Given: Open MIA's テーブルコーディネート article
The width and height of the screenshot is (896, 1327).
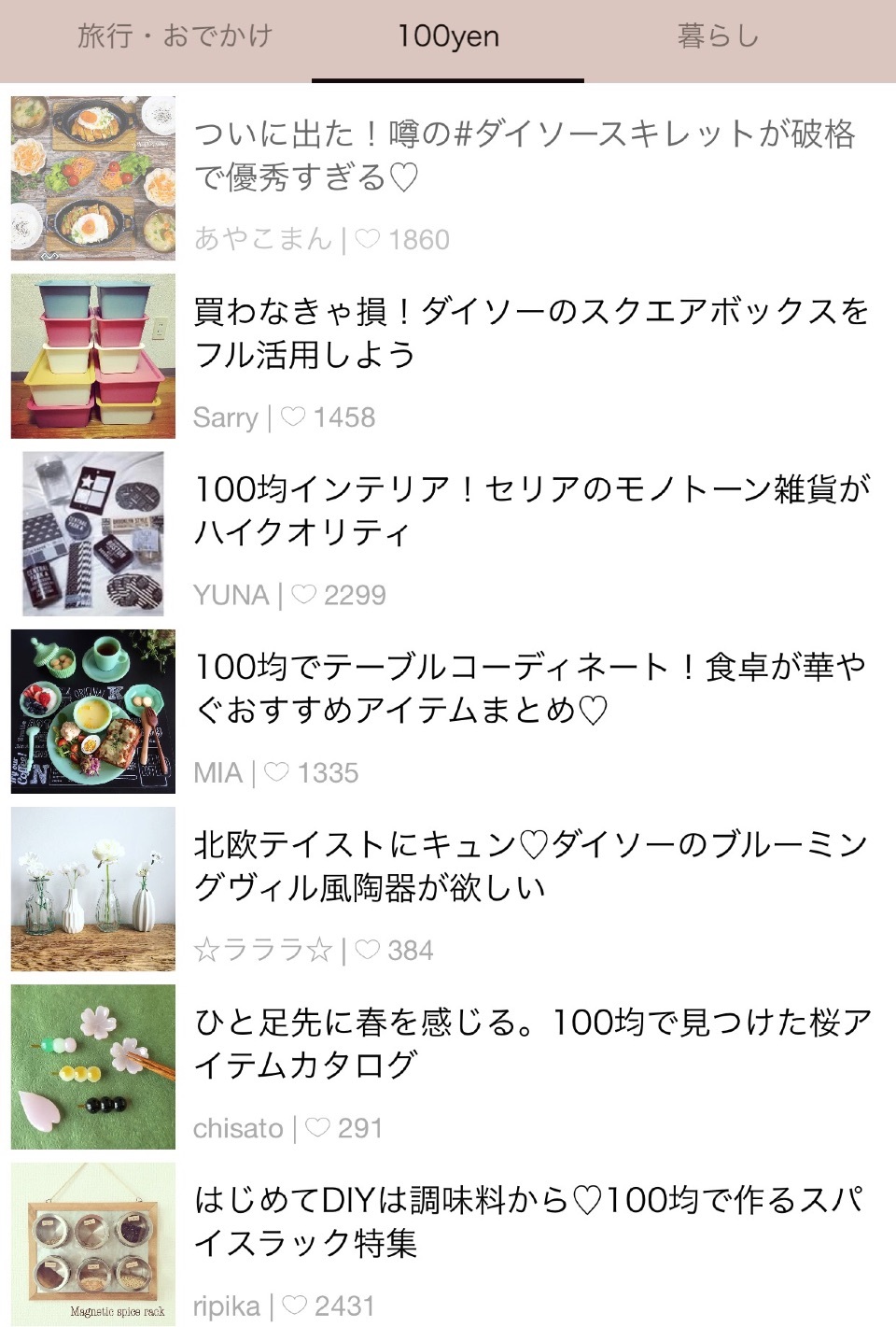Looking at the screenshot, I should [530, 688].
